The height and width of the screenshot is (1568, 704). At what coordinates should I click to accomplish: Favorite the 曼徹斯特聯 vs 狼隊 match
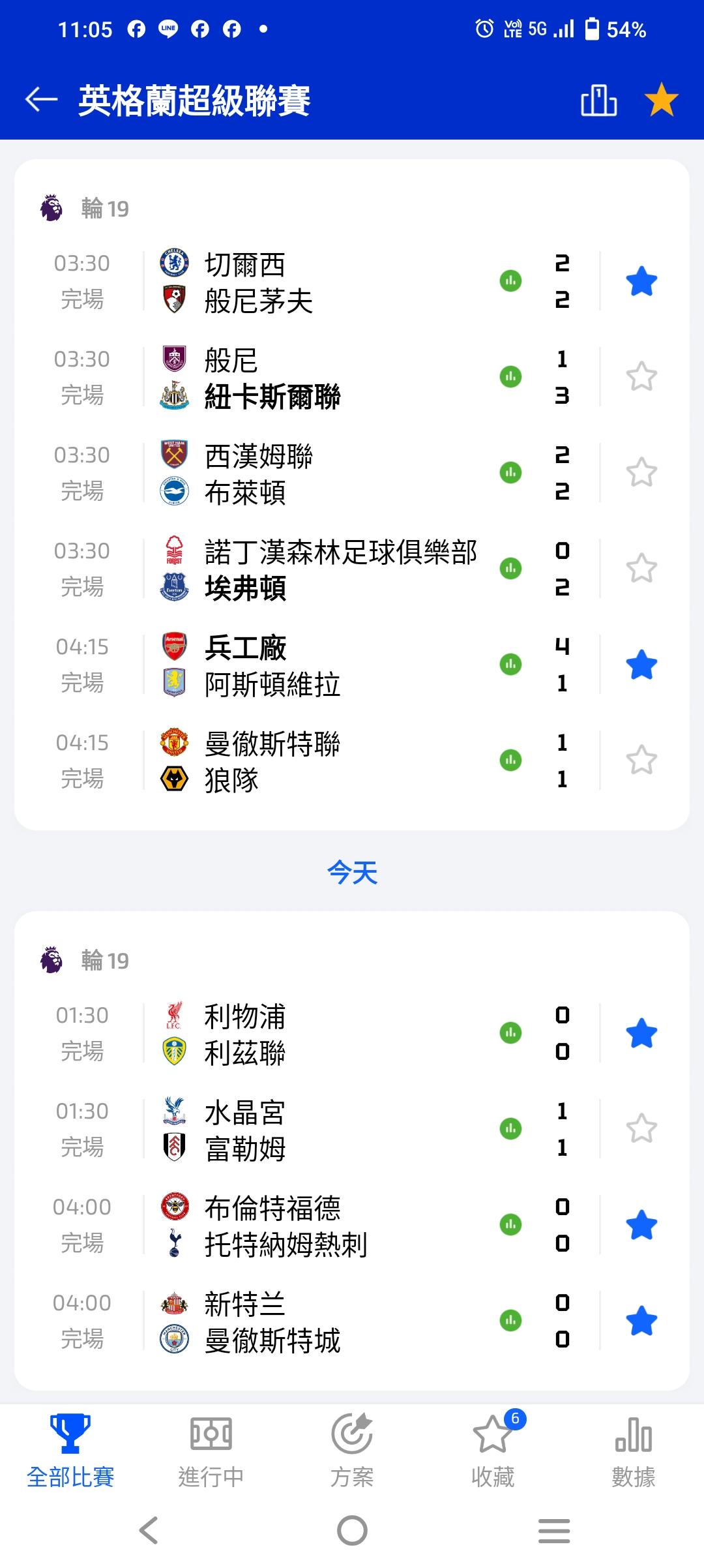641,761
